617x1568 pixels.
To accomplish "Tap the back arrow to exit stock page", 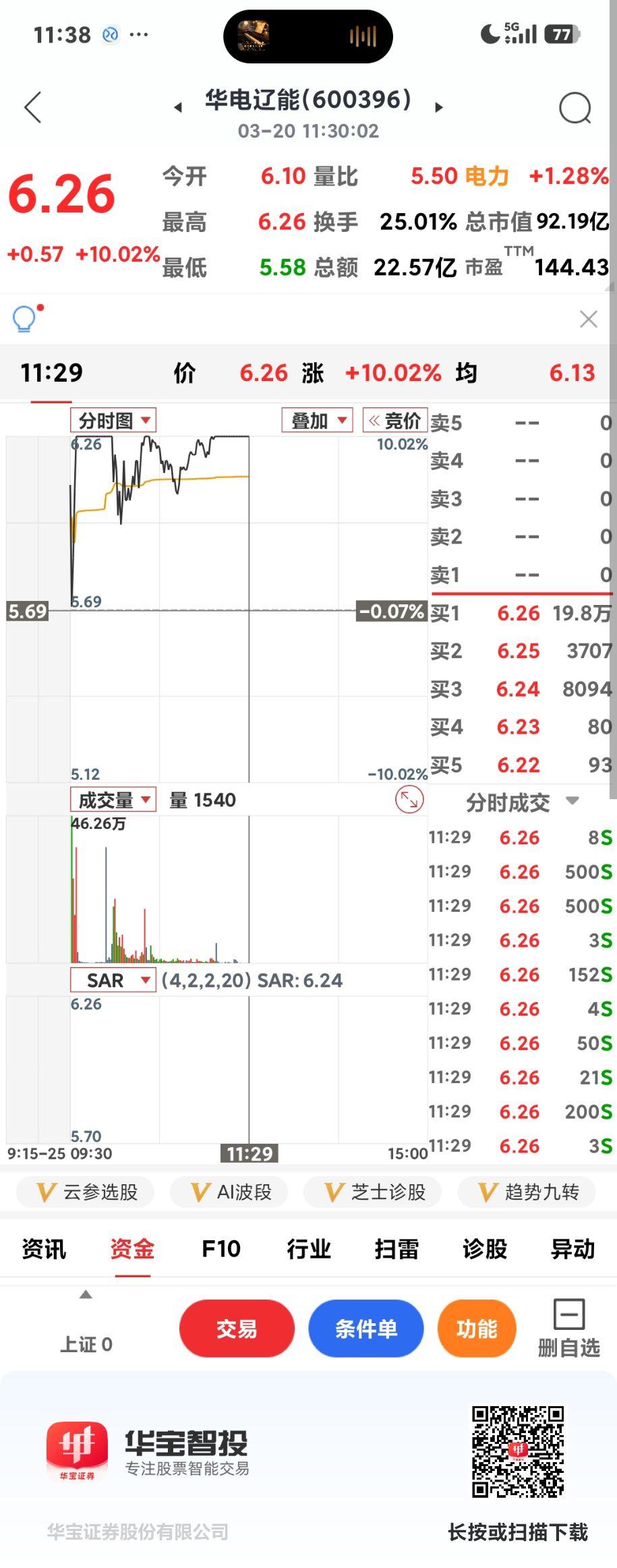I will [x=32, y=108].
